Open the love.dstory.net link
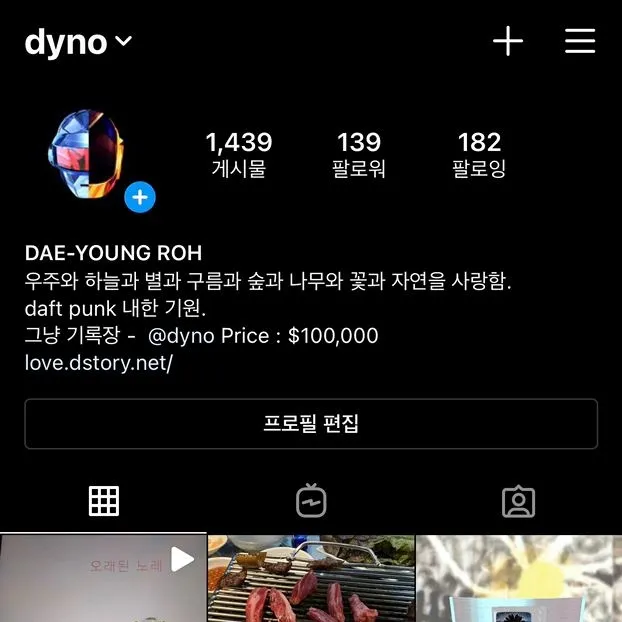This screenshot has height=622, width=622. 99,363
